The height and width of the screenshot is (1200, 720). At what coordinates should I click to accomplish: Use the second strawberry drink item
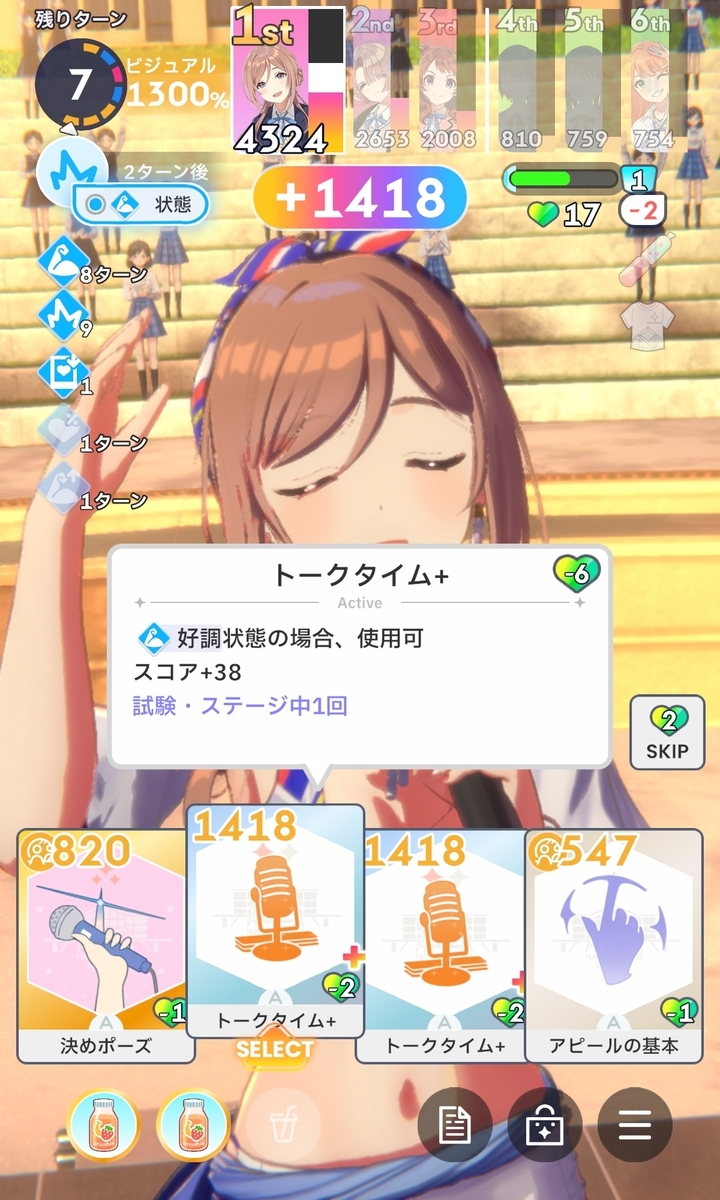coord(194,1125)
